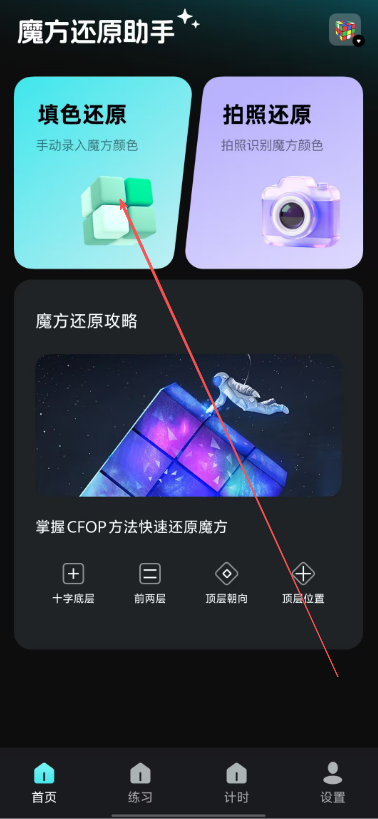Switch to the 首页 tab
This screenshot has height=819, width=378.
(x=44, y=782)
